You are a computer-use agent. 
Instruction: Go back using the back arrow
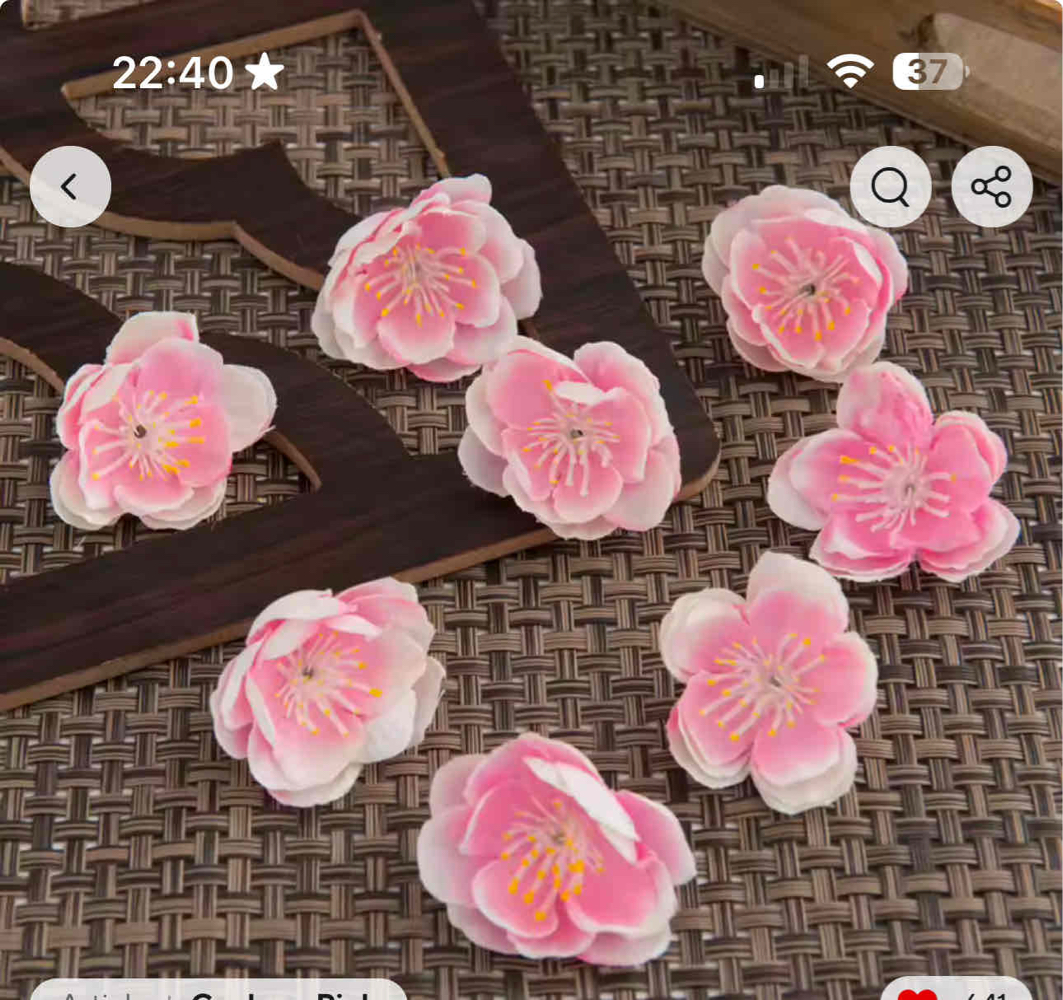70,187
